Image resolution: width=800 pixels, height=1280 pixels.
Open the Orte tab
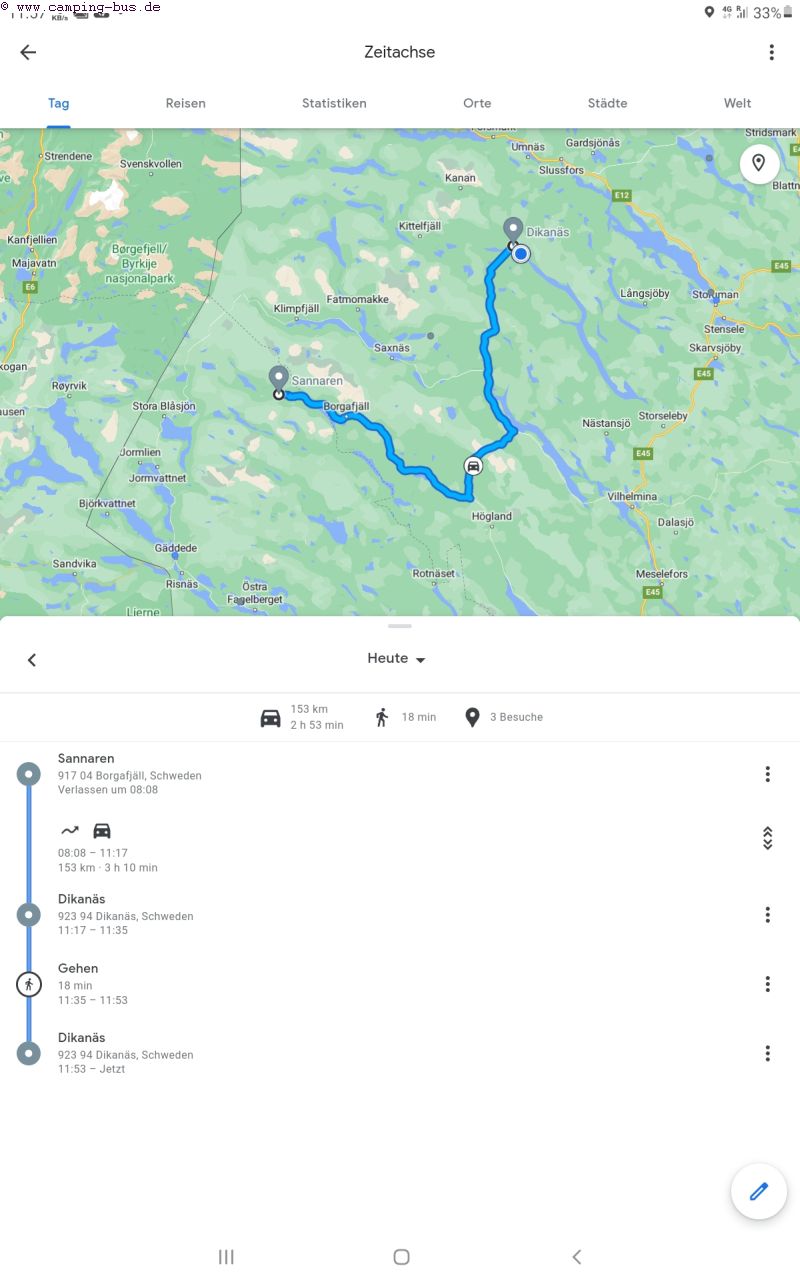pyautogui.click(x=477, y=103)
